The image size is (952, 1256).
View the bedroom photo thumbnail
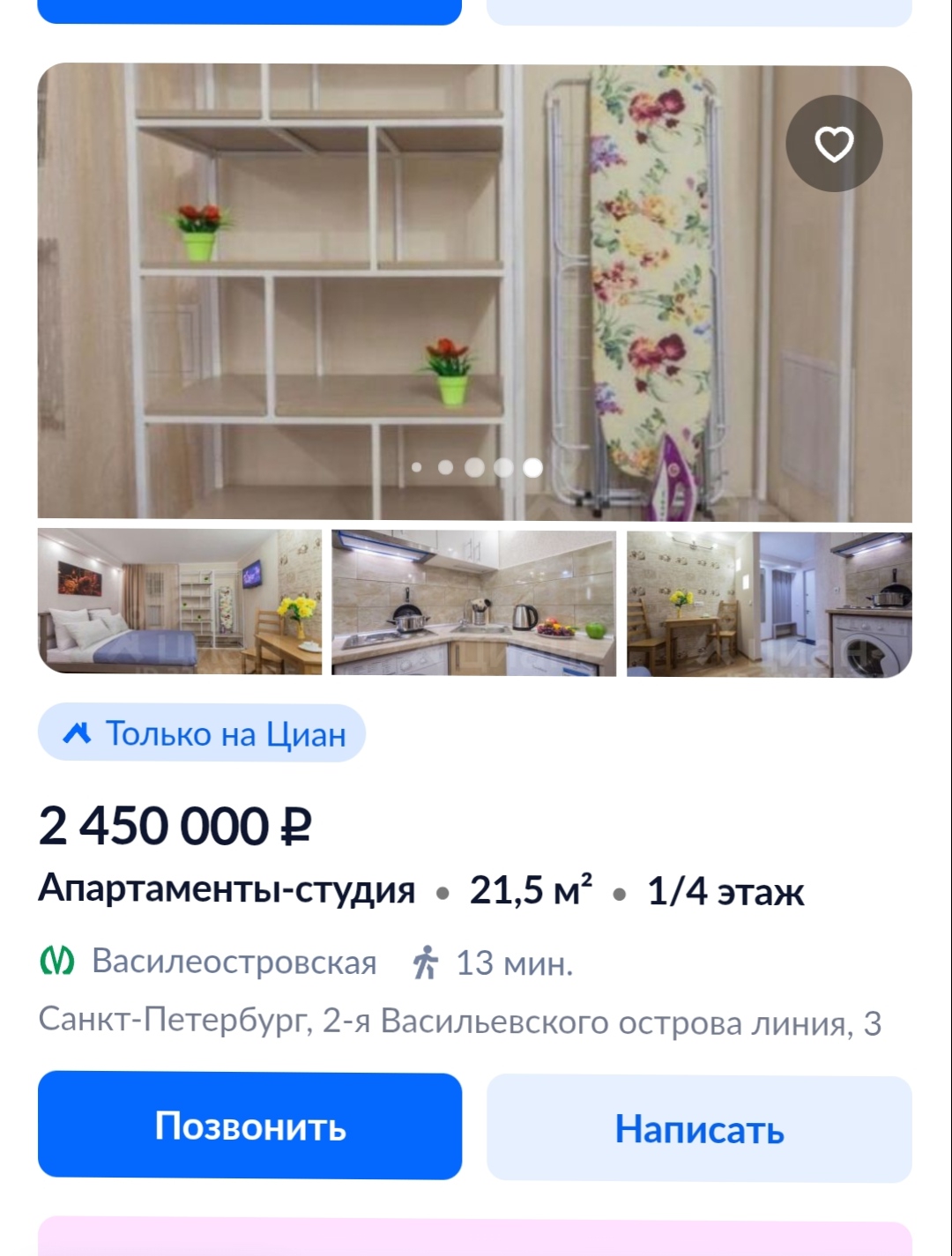[180, 602]
